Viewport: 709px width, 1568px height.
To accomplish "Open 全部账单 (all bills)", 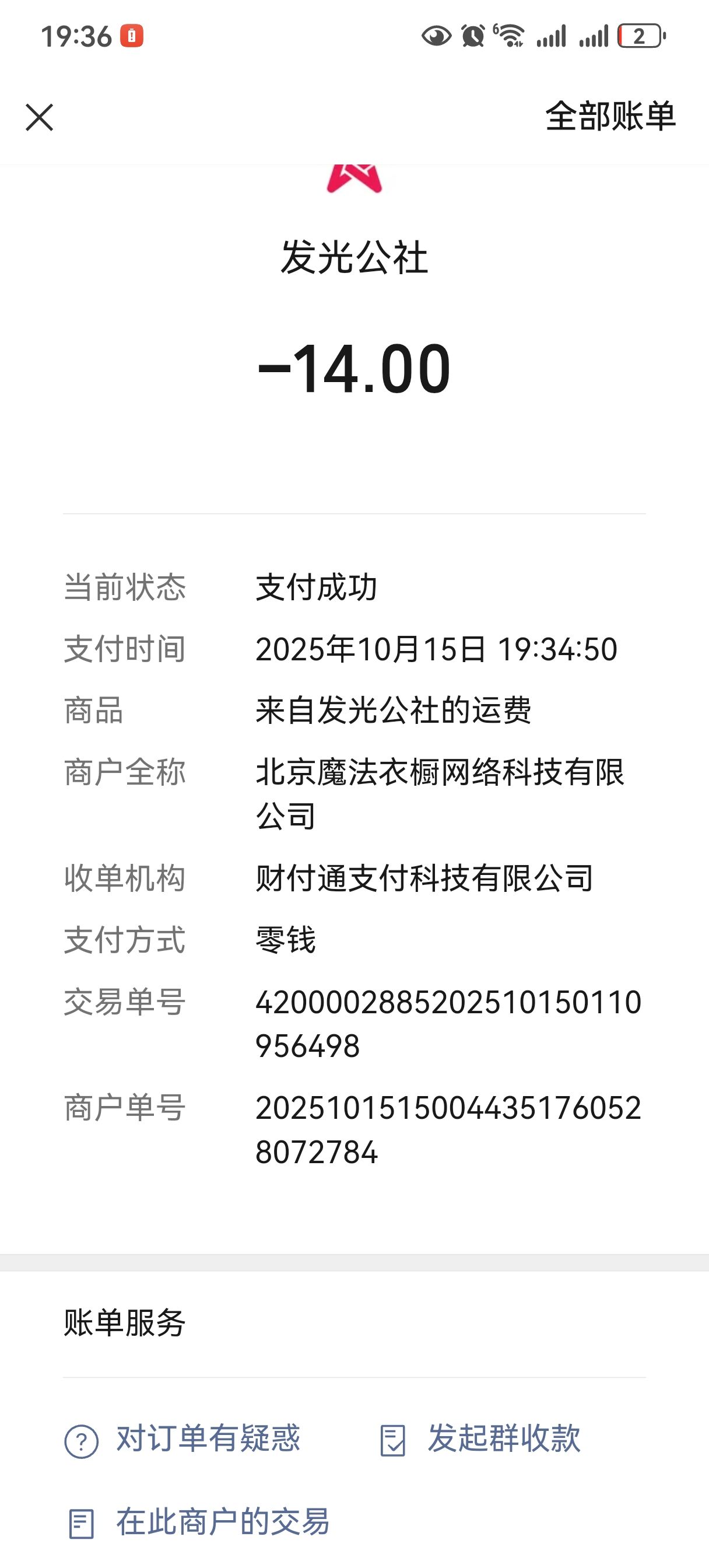I will [610, 116].
